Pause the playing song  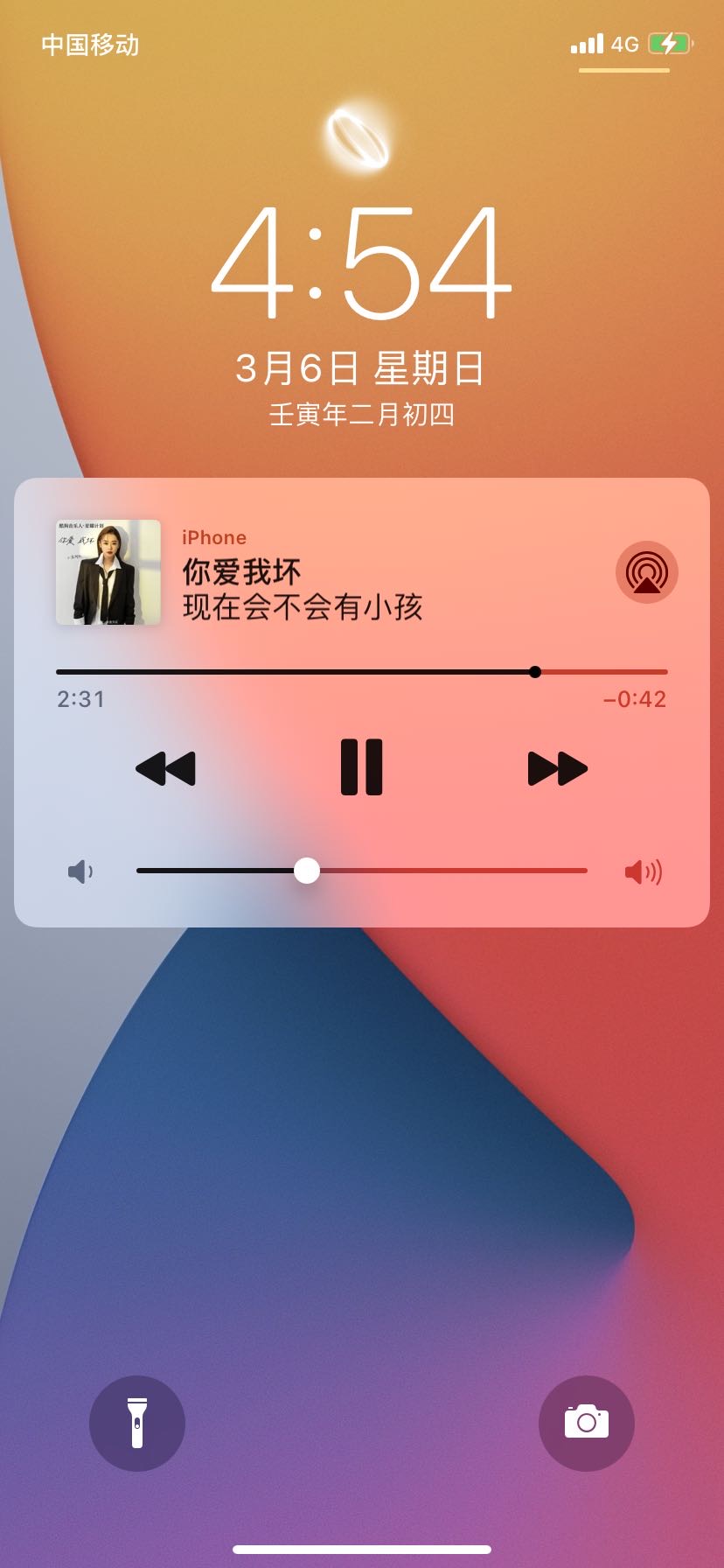click(x=361, y=767)
